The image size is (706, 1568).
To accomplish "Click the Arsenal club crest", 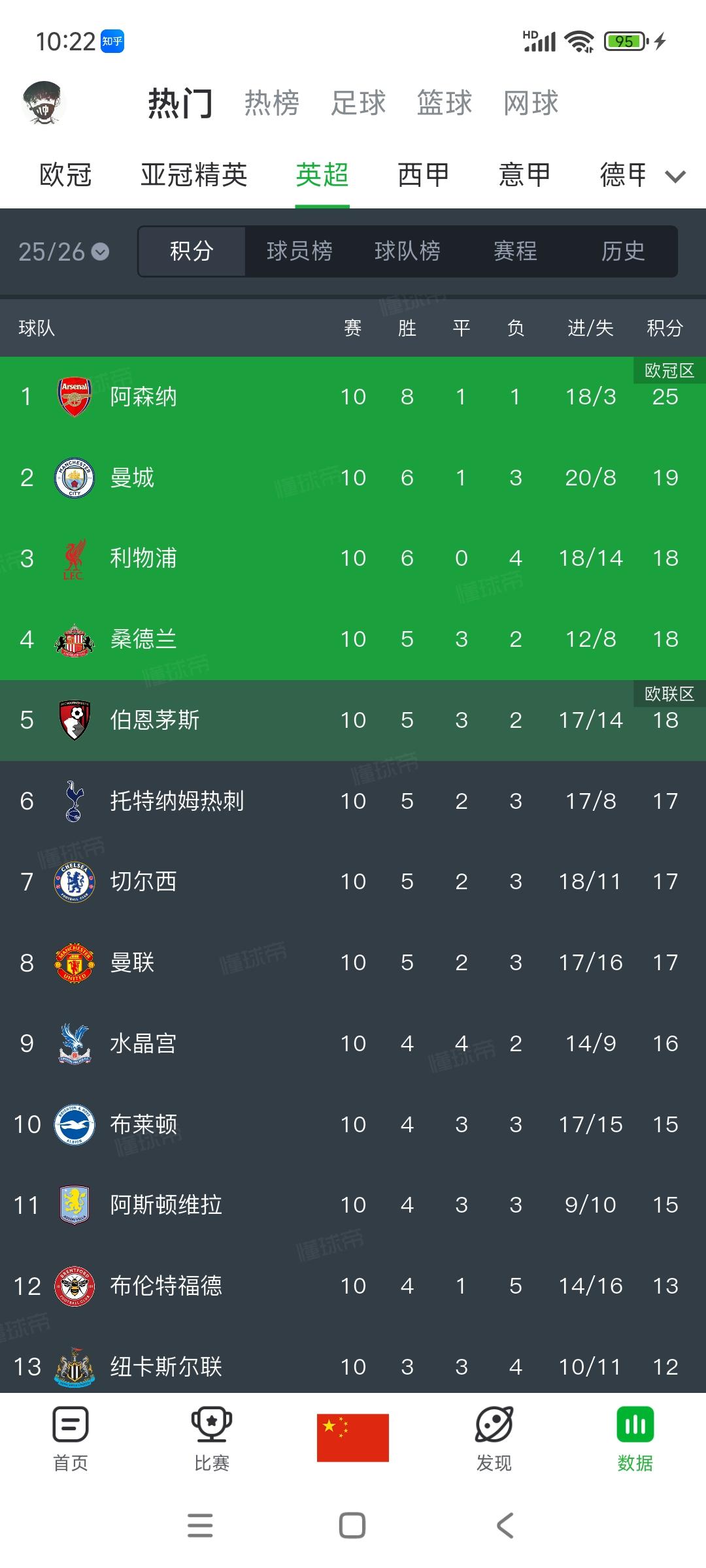I will click(75, 396).
